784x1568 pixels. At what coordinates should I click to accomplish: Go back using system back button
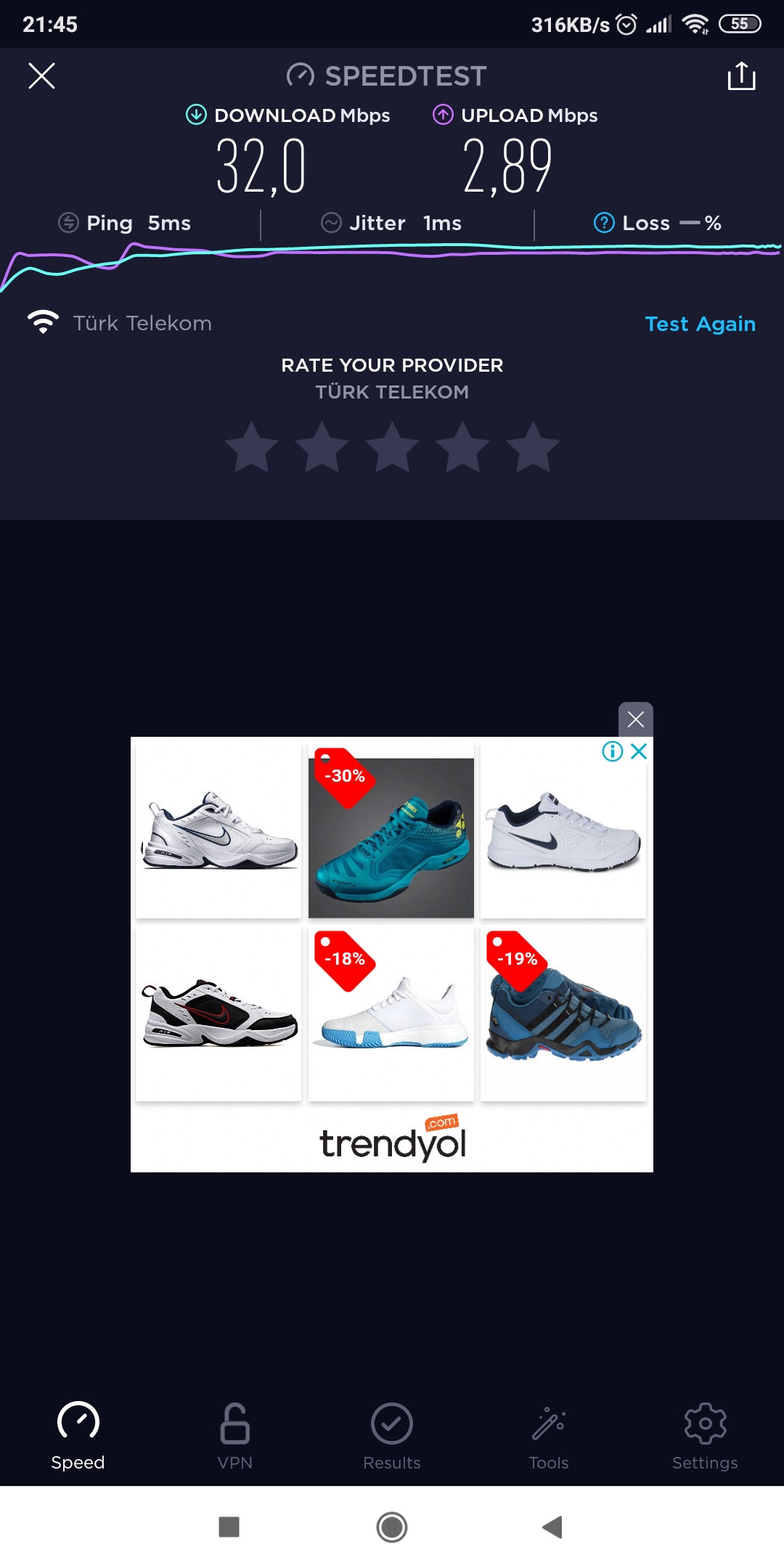coord(552,1527)
